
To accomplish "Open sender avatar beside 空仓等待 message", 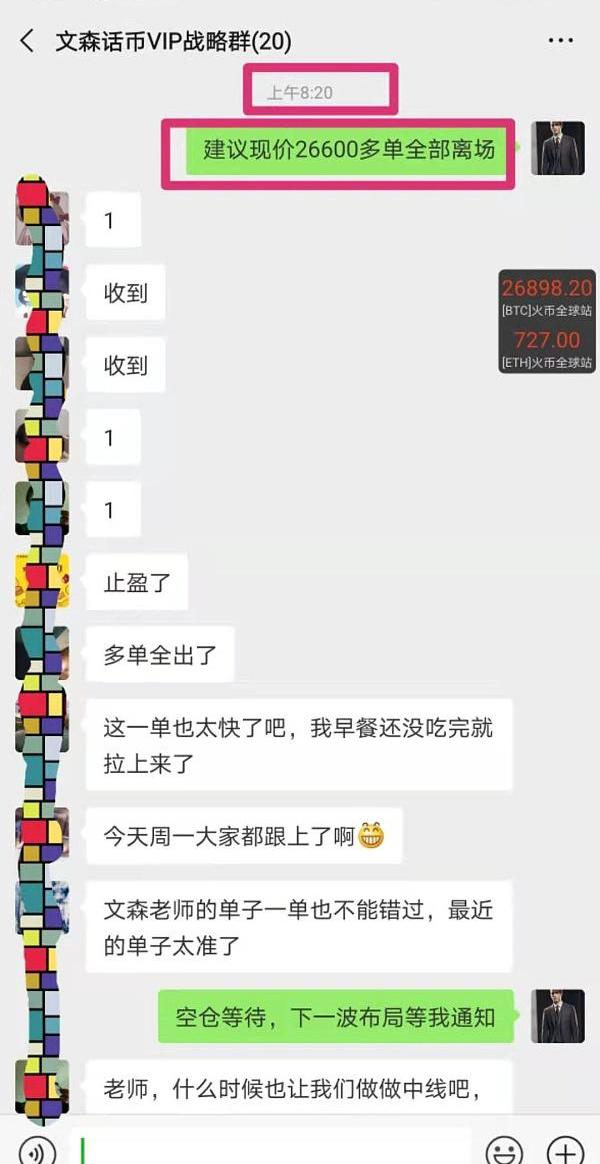I will tap(557, 1016).
